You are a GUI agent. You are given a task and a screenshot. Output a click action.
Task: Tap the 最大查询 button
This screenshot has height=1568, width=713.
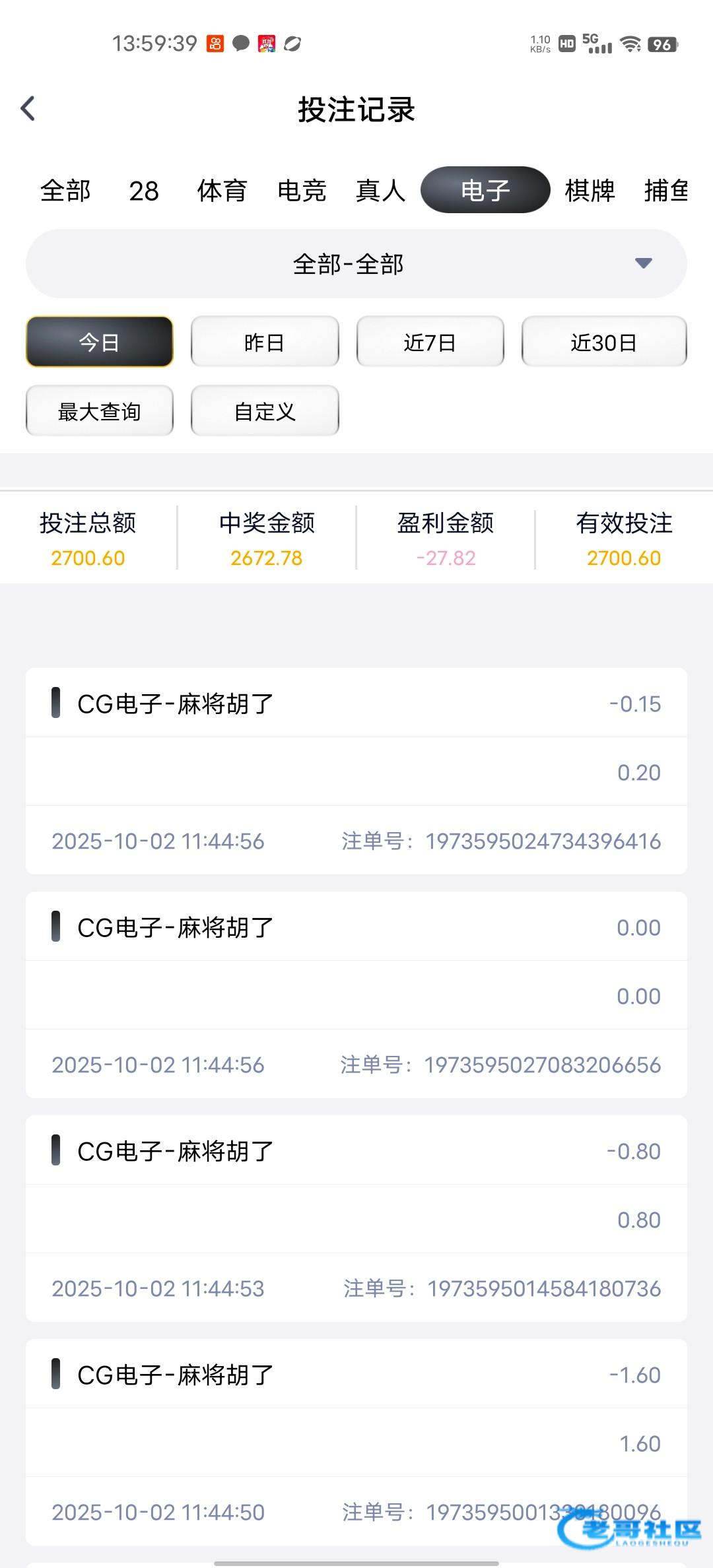100,411
